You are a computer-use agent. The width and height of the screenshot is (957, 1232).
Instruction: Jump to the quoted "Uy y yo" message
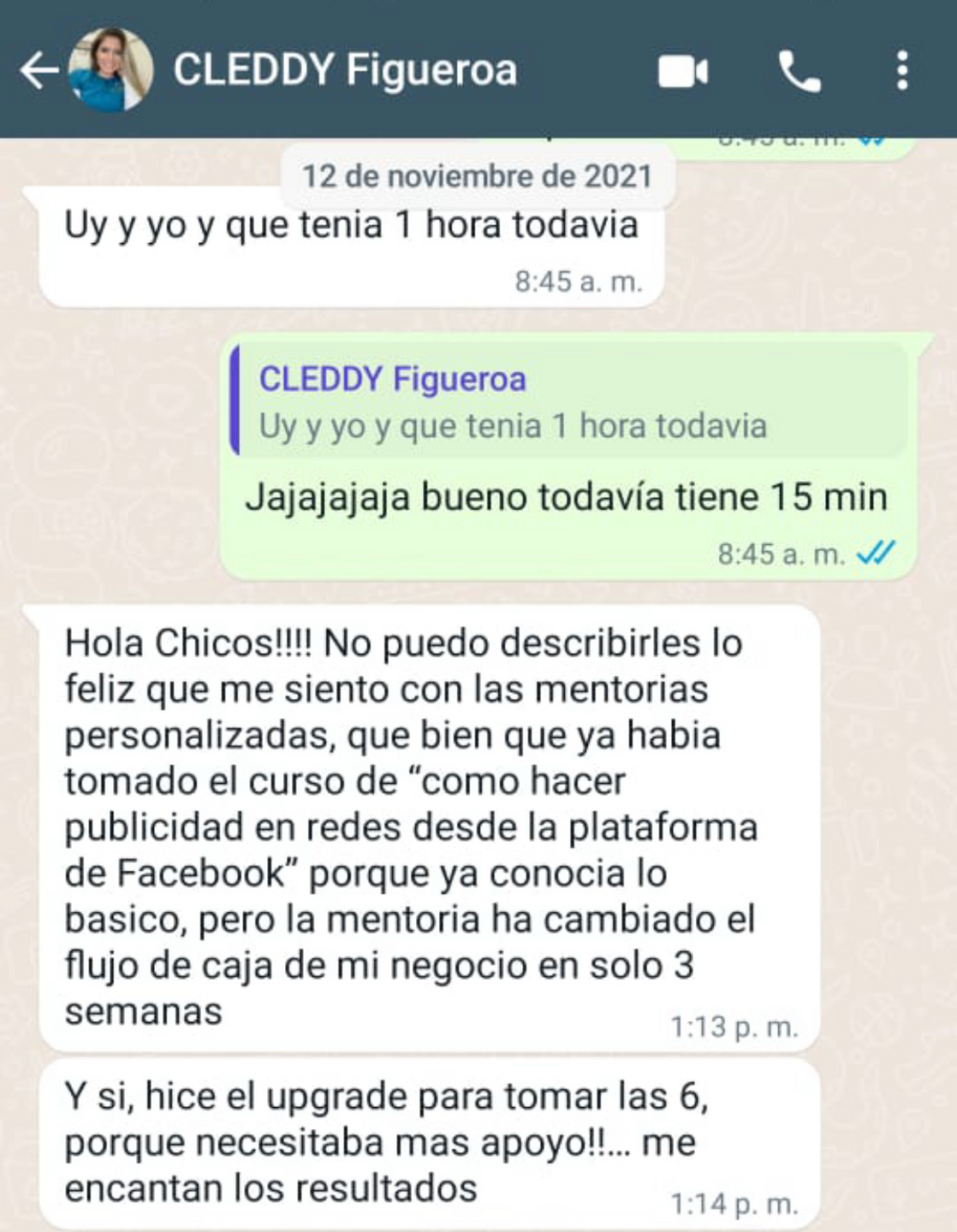pos(569,402)
